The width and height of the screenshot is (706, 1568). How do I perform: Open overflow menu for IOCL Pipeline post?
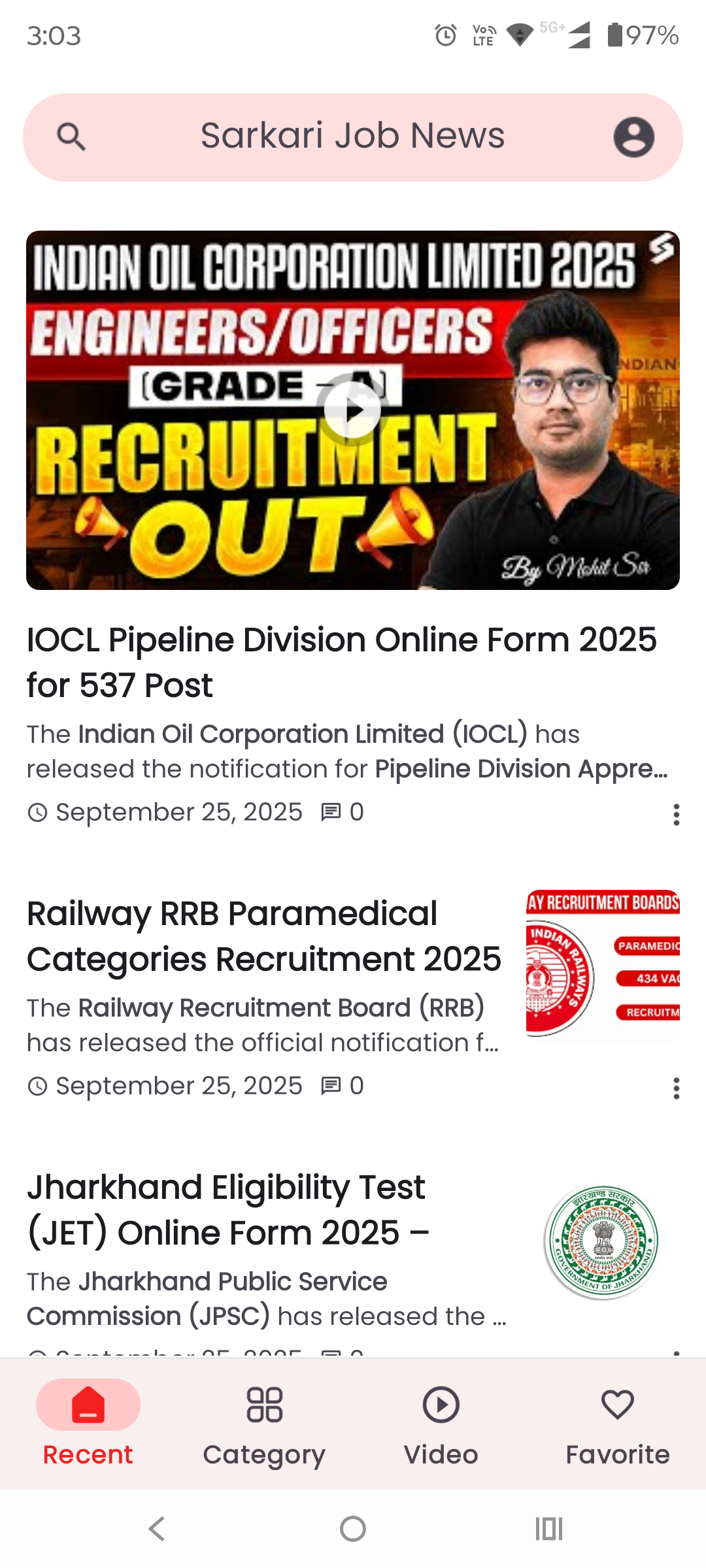coord(676,815)
